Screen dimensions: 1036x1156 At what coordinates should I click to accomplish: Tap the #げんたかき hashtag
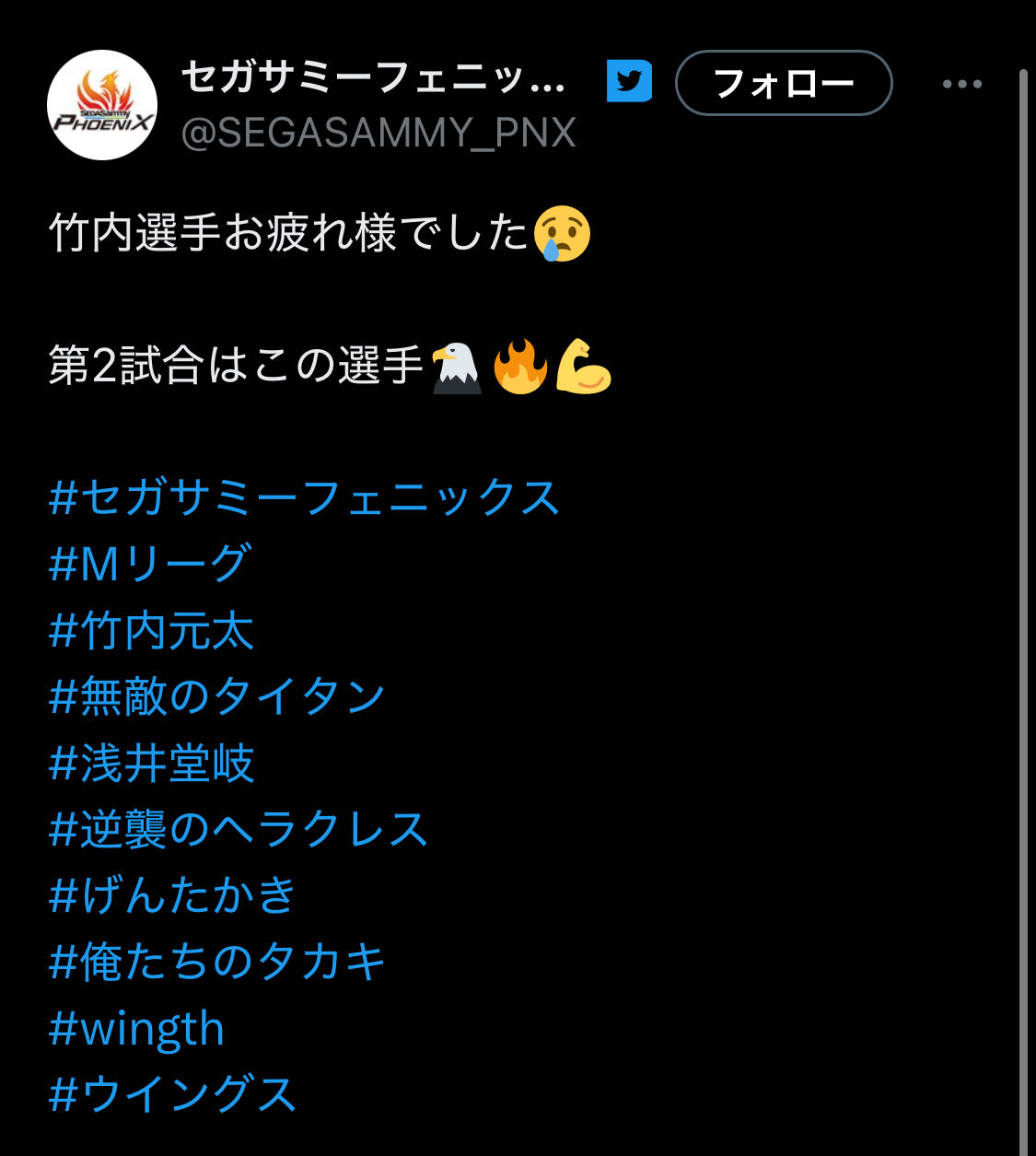(x=172, y=895)
